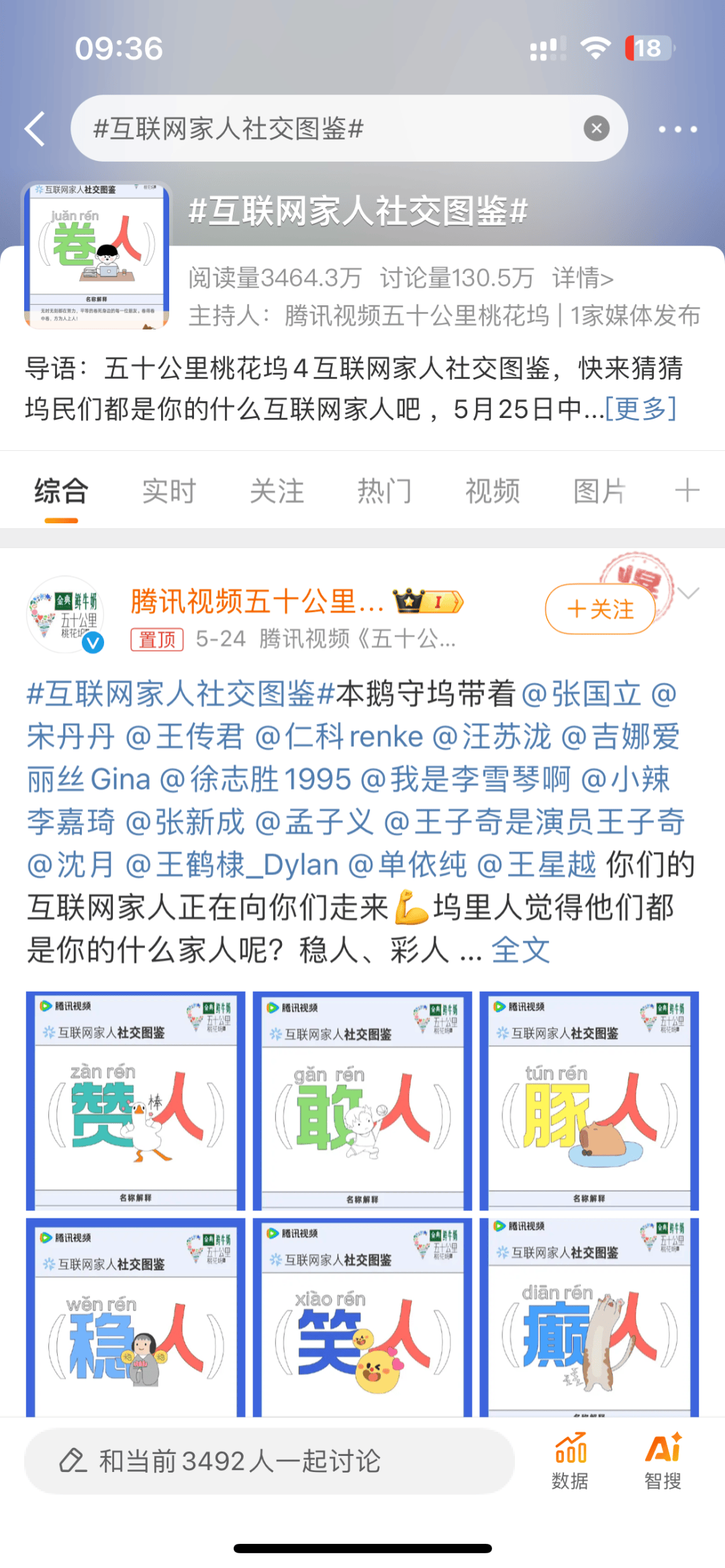The width and height of the screenshot is (725, 1568).
Task: Open 智搜 AI search
Action: point(663,1461)
